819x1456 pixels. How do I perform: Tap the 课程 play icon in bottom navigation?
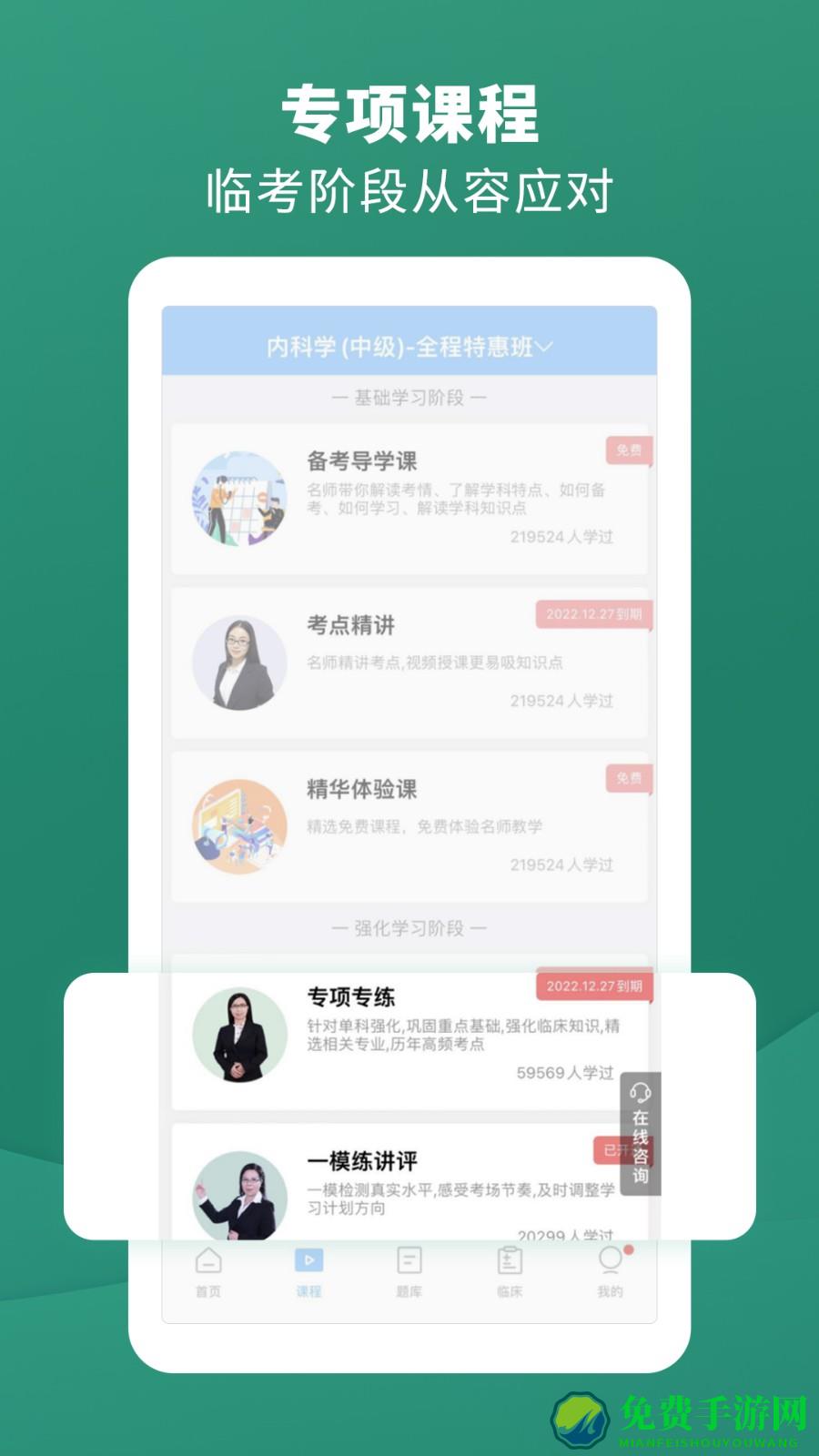click(310, 1260)
